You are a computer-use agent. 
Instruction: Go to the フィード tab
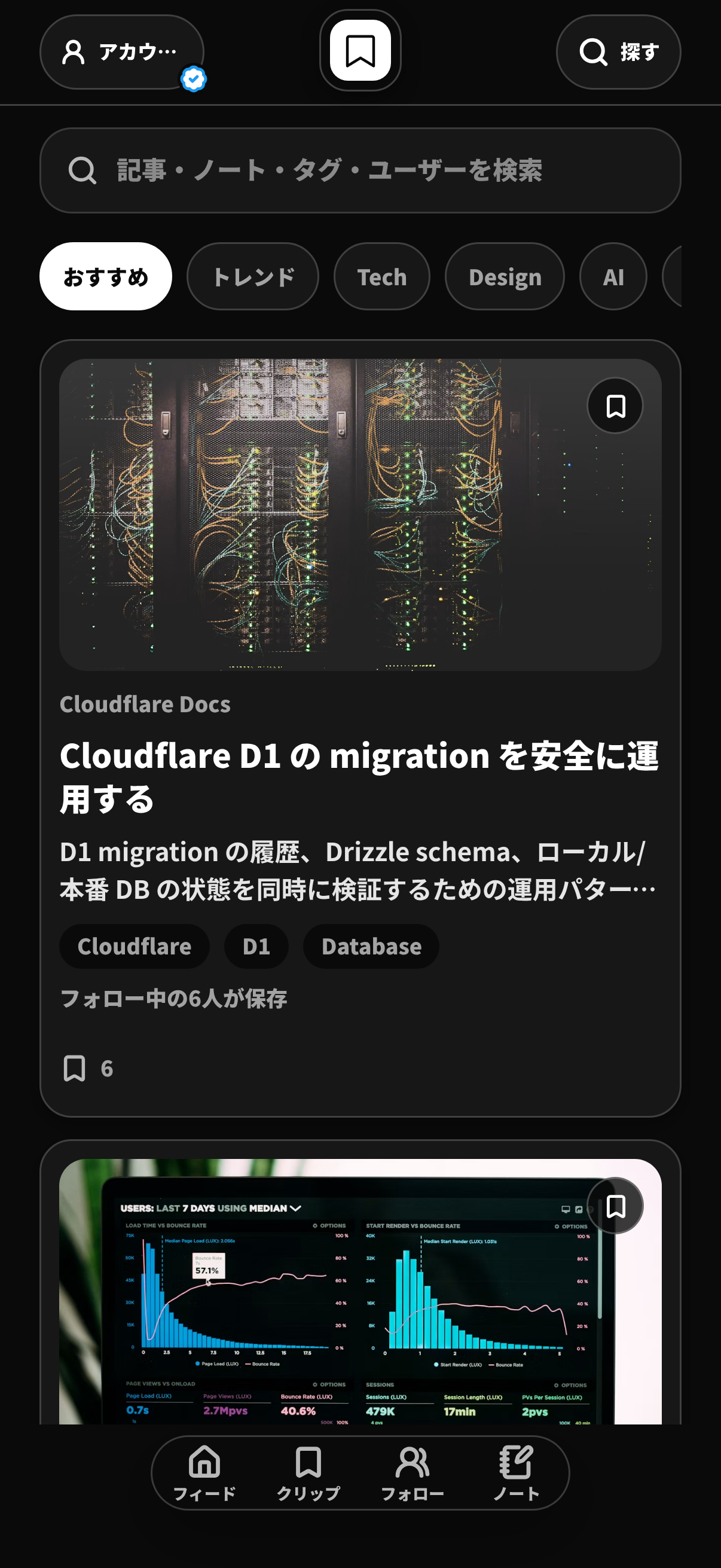204,1473
